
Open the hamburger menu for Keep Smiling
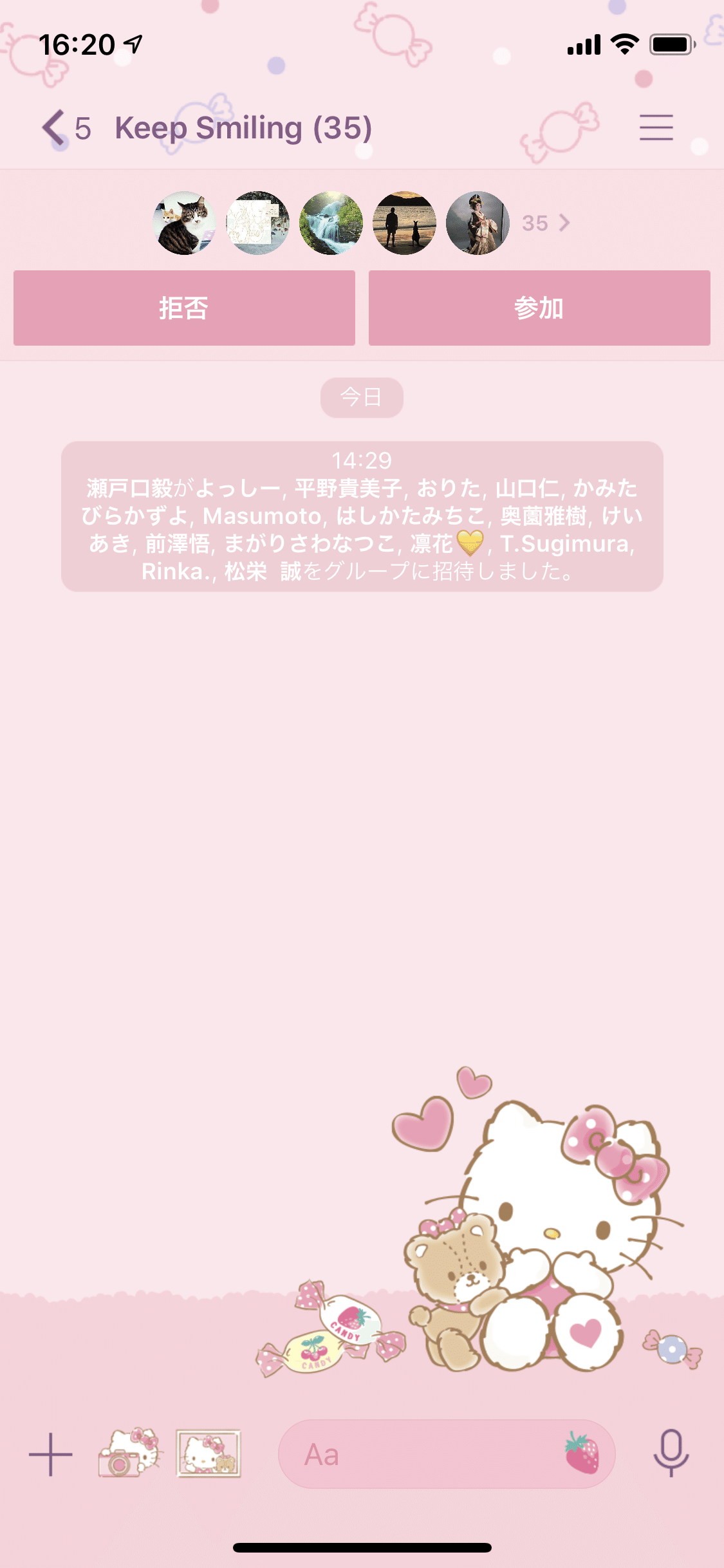click(656, 127)
